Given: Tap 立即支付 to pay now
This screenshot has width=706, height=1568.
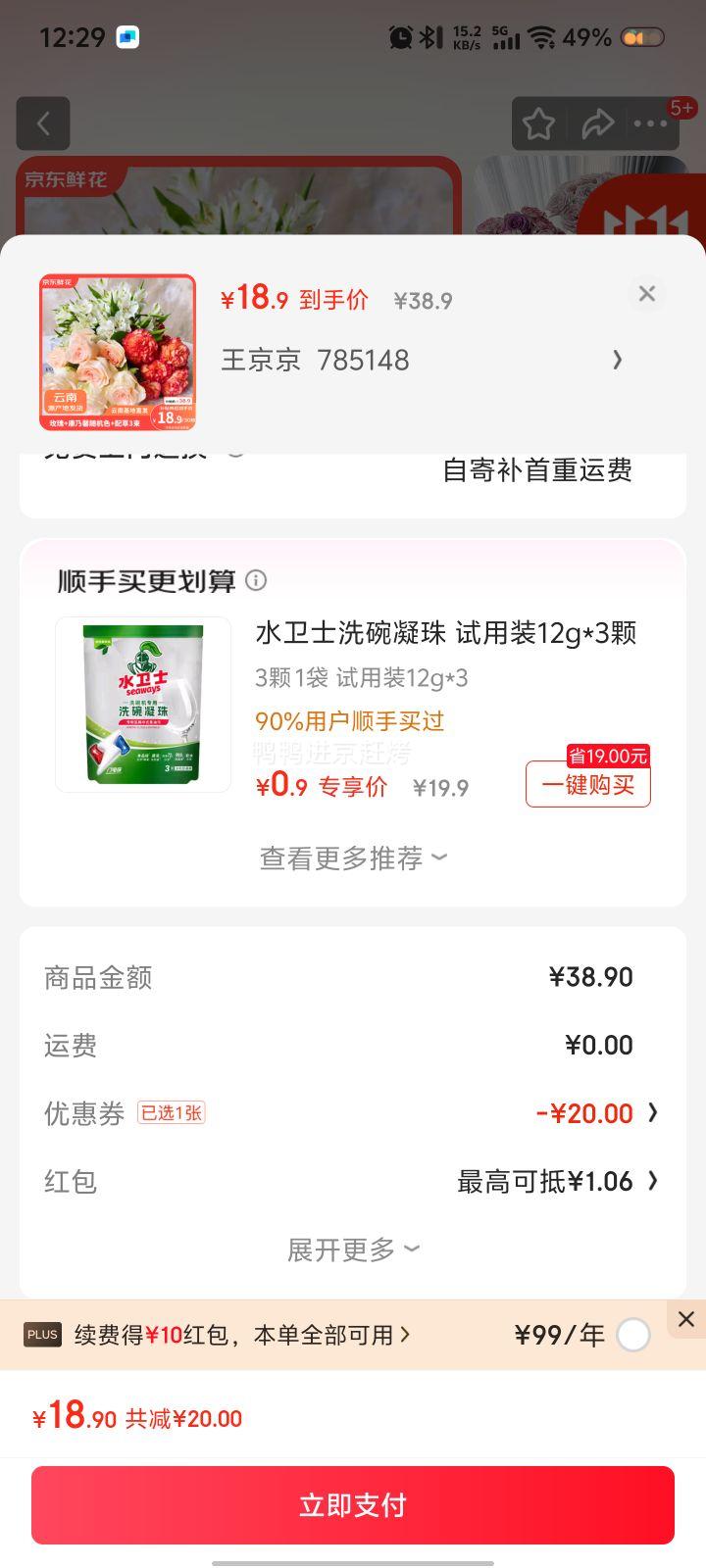Looking at the screenshot, I should 353,1504.
